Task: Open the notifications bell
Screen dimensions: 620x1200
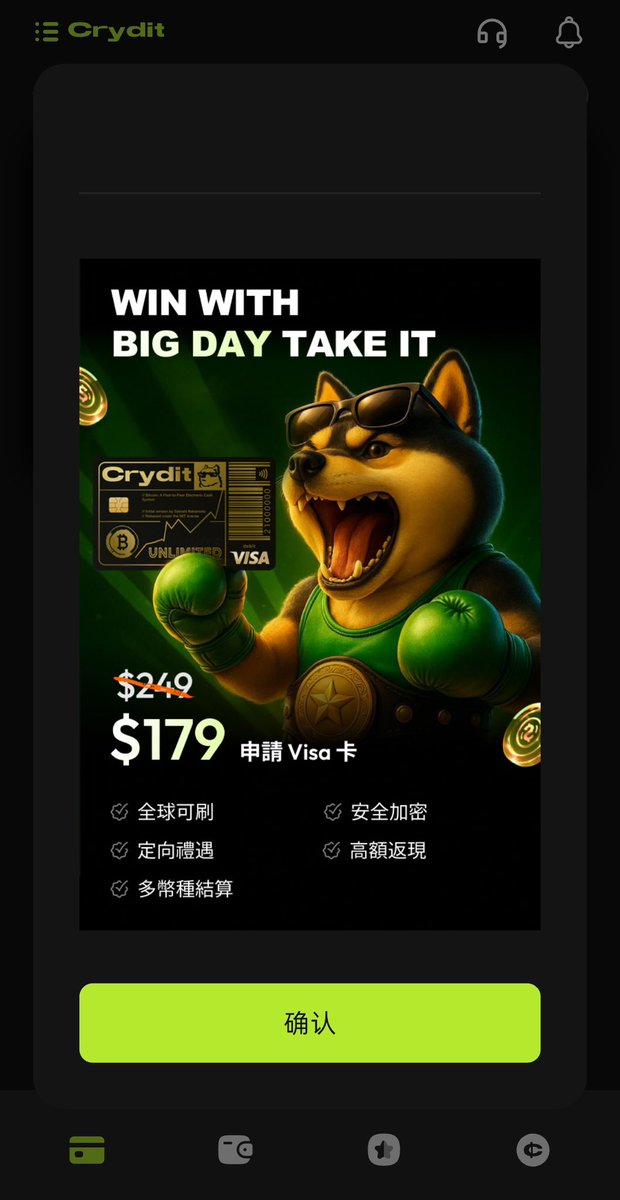Action: (x=568, y=33)
